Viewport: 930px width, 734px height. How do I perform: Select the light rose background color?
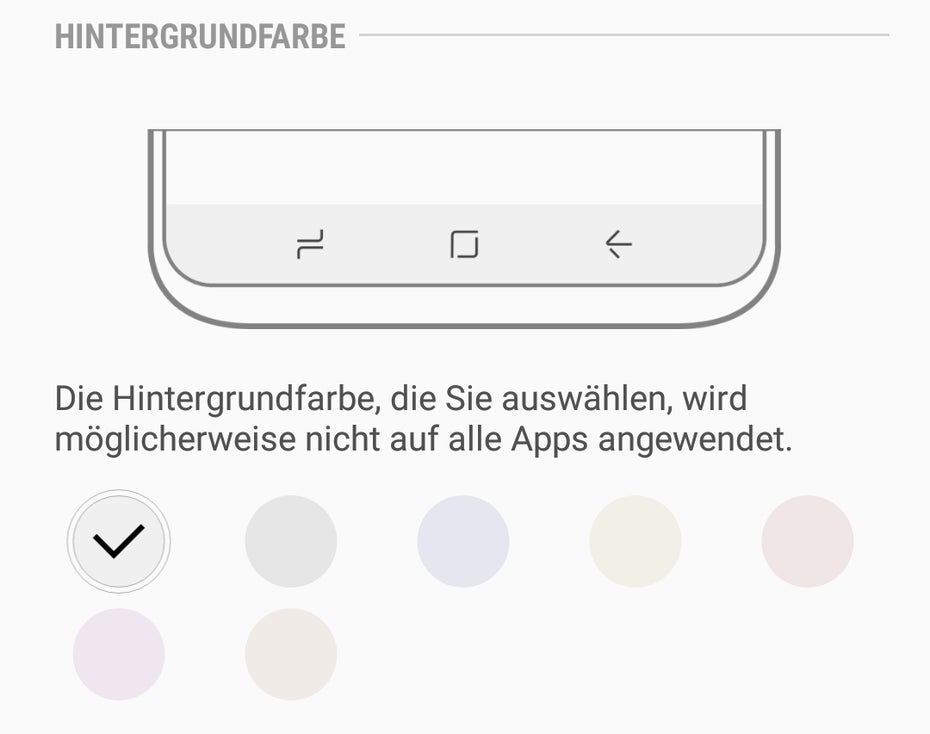coord(807,541)
